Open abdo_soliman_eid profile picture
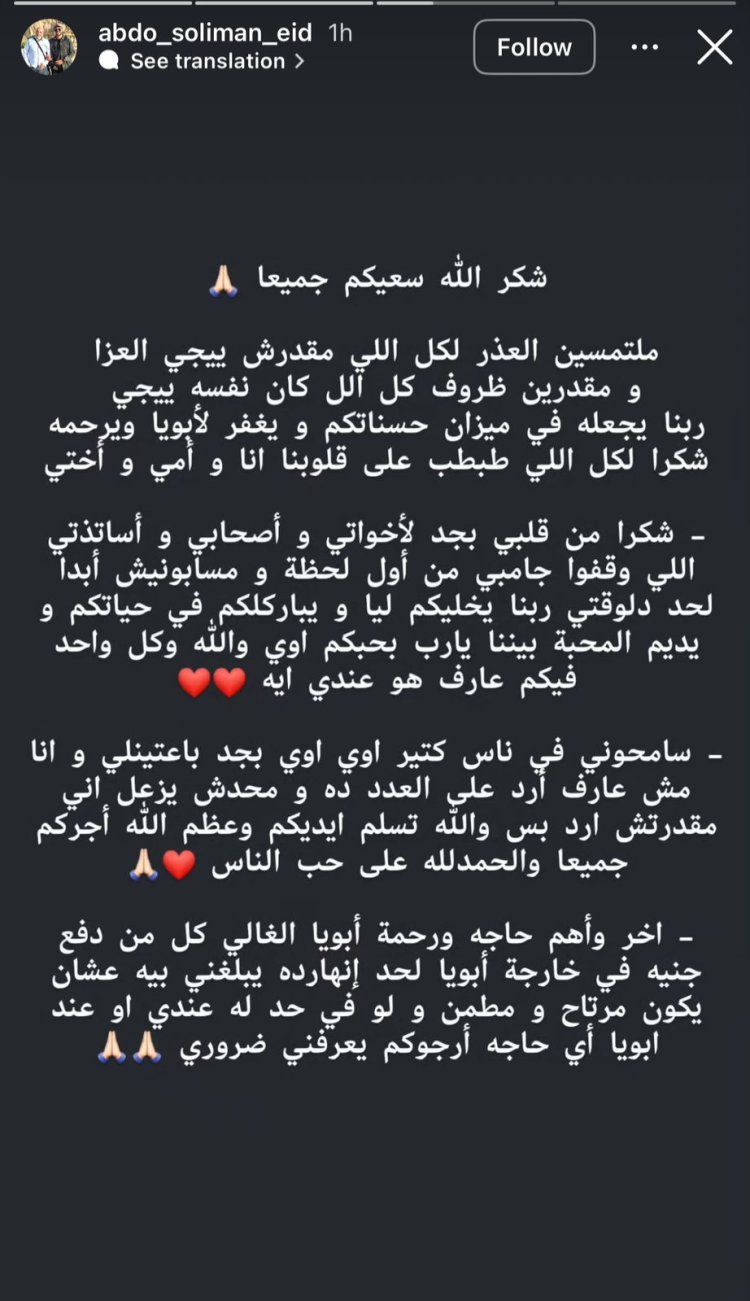This screenshot has width=750, height=1301. 49,47
